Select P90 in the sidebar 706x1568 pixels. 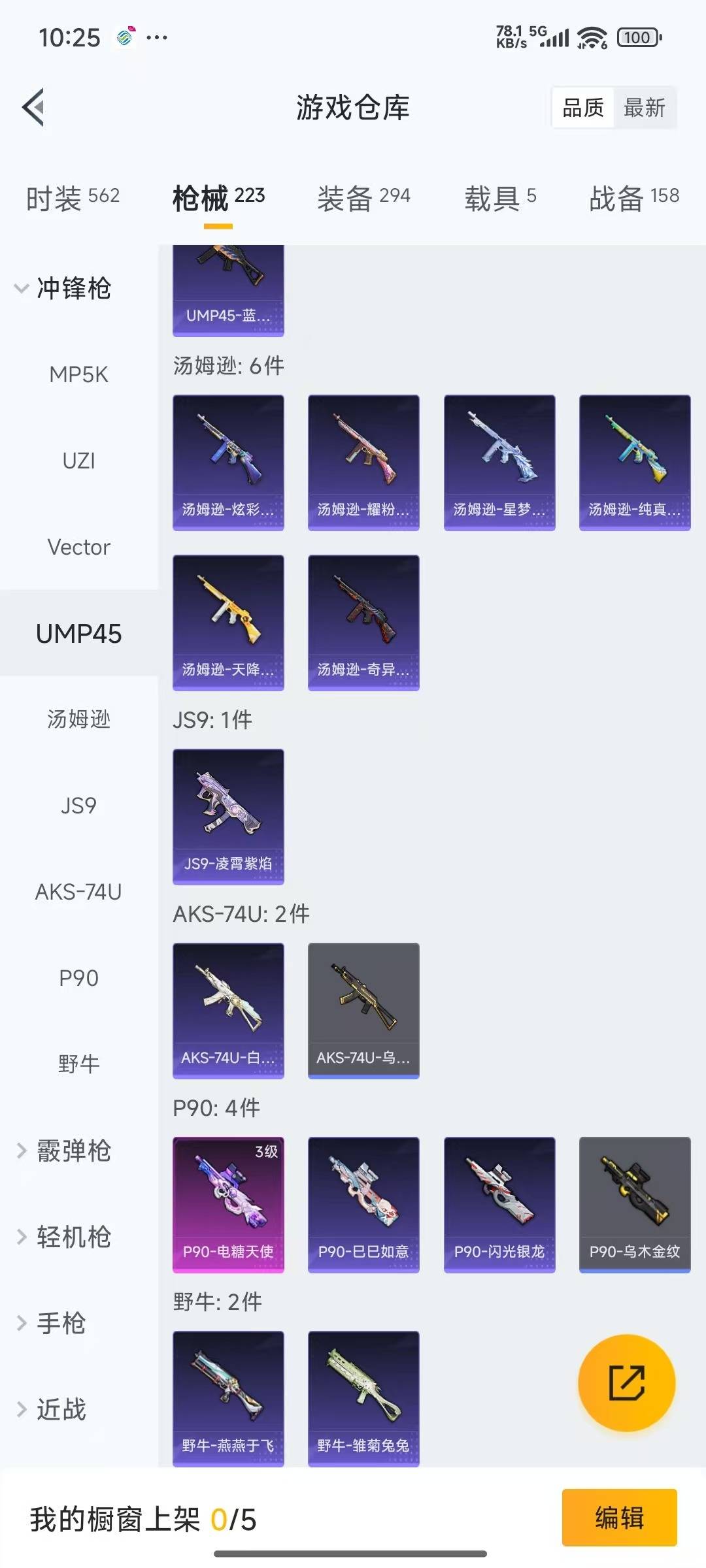pos(78,978)
